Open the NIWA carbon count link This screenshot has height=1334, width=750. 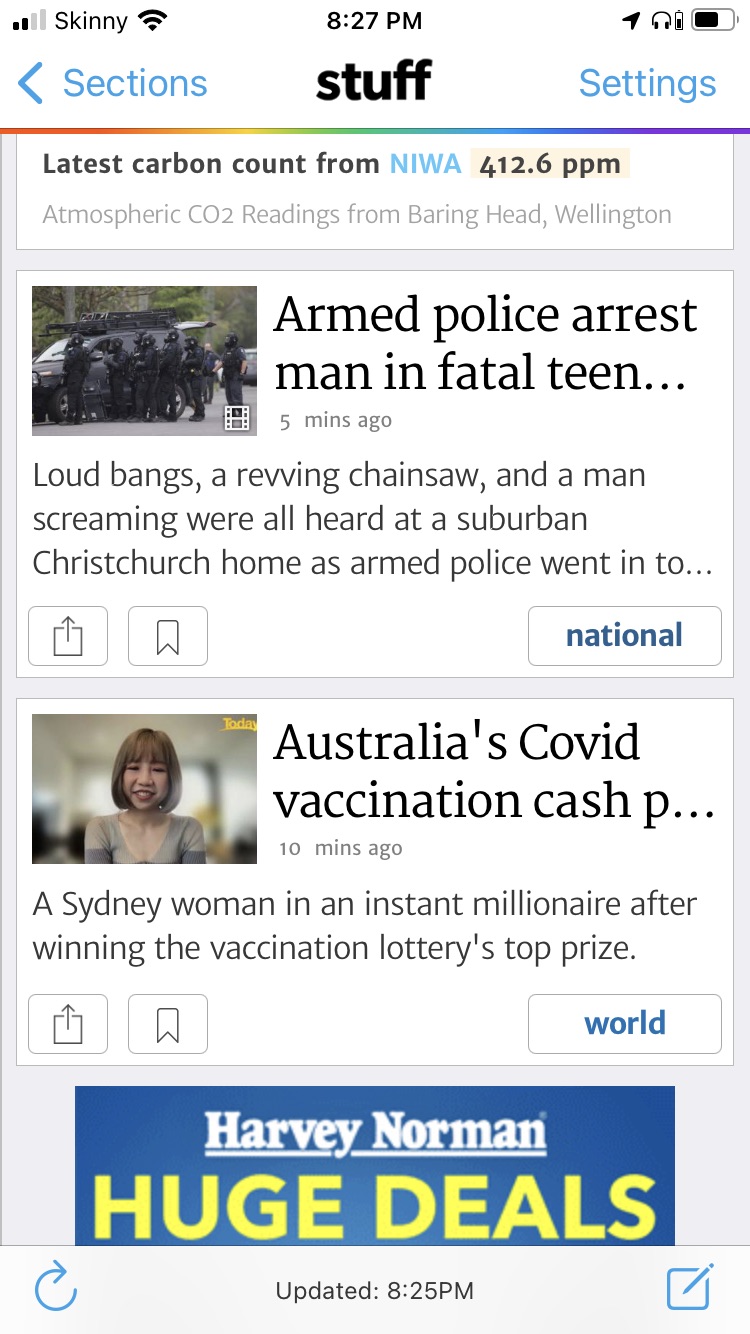point(425,164)
